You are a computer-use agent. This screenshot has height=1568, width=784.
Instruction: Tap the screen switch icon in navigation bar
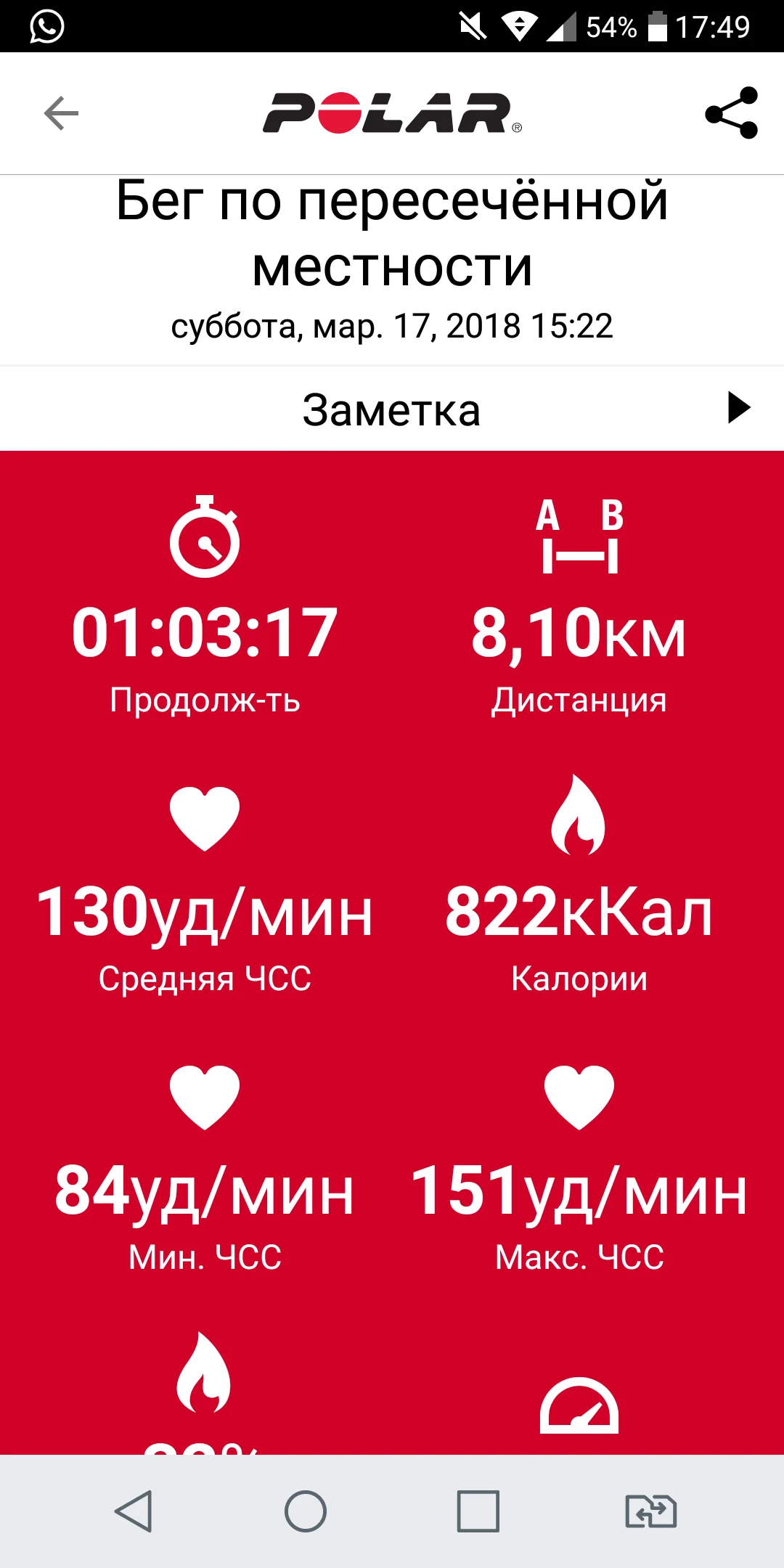(x=650, y=1511)
